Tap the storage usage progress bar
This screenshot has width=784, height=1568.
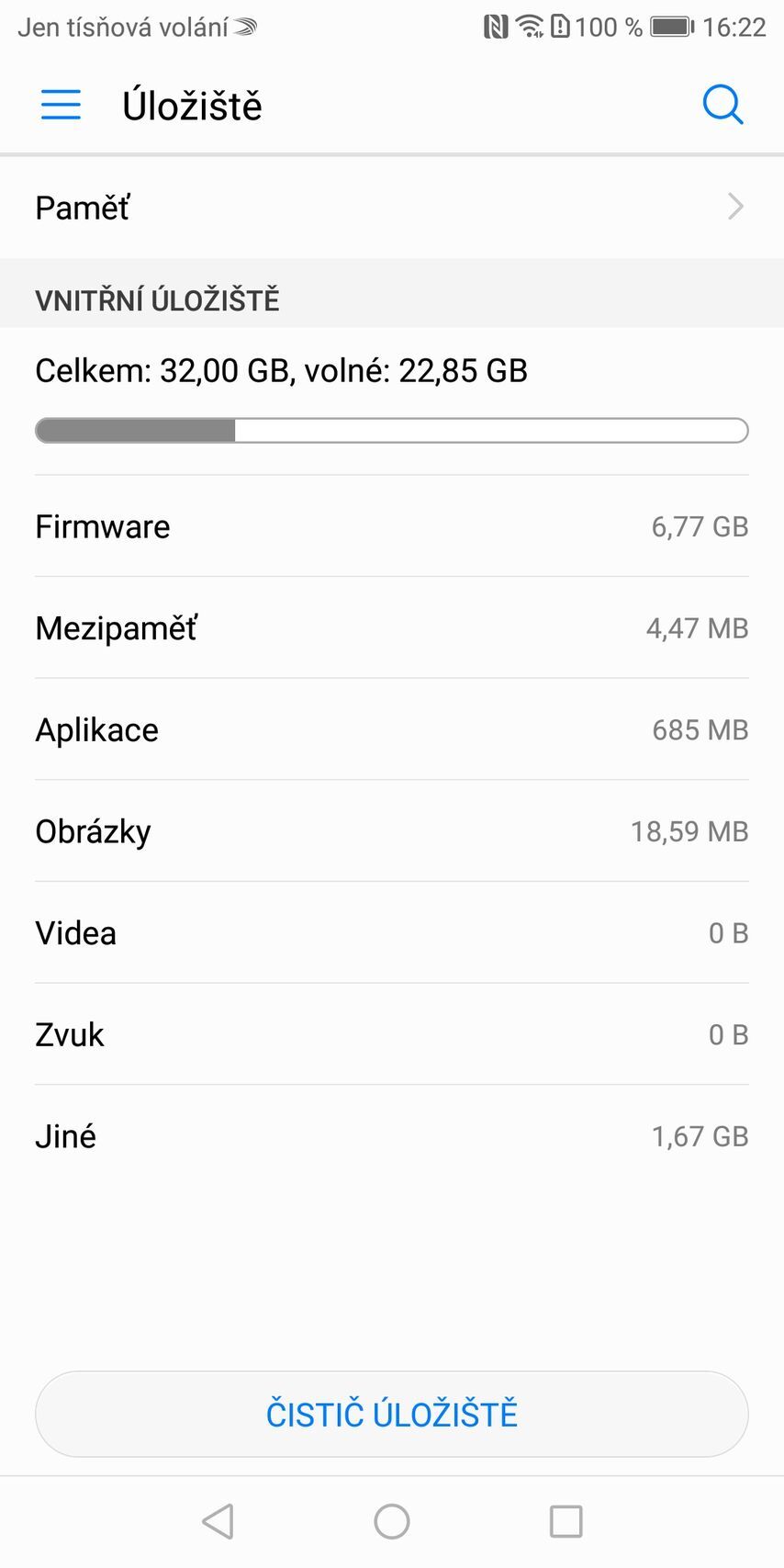(392, 430)
